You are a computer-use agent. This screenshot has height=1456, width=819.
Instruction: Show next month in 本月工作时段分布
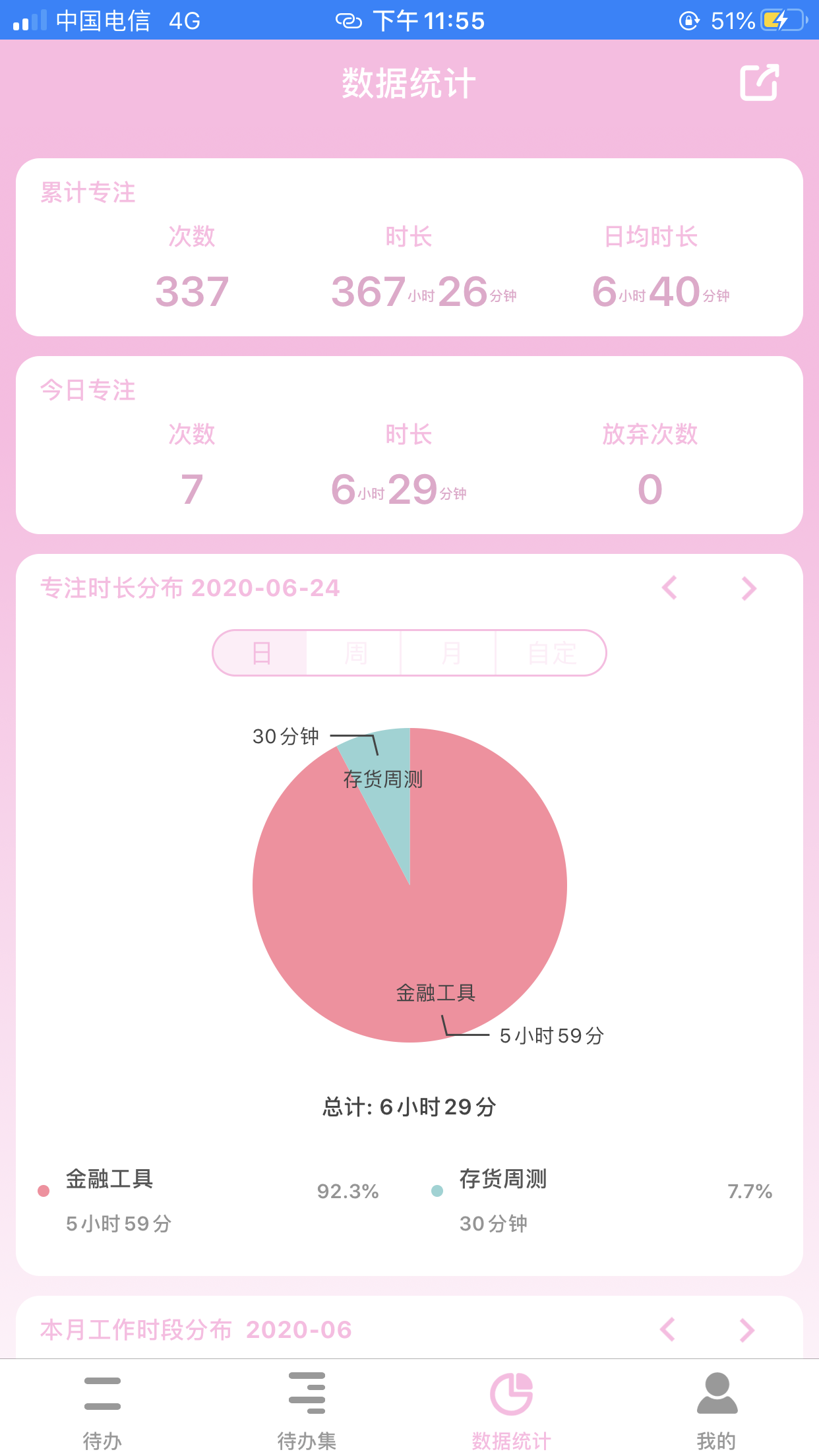pos(747,1329)
